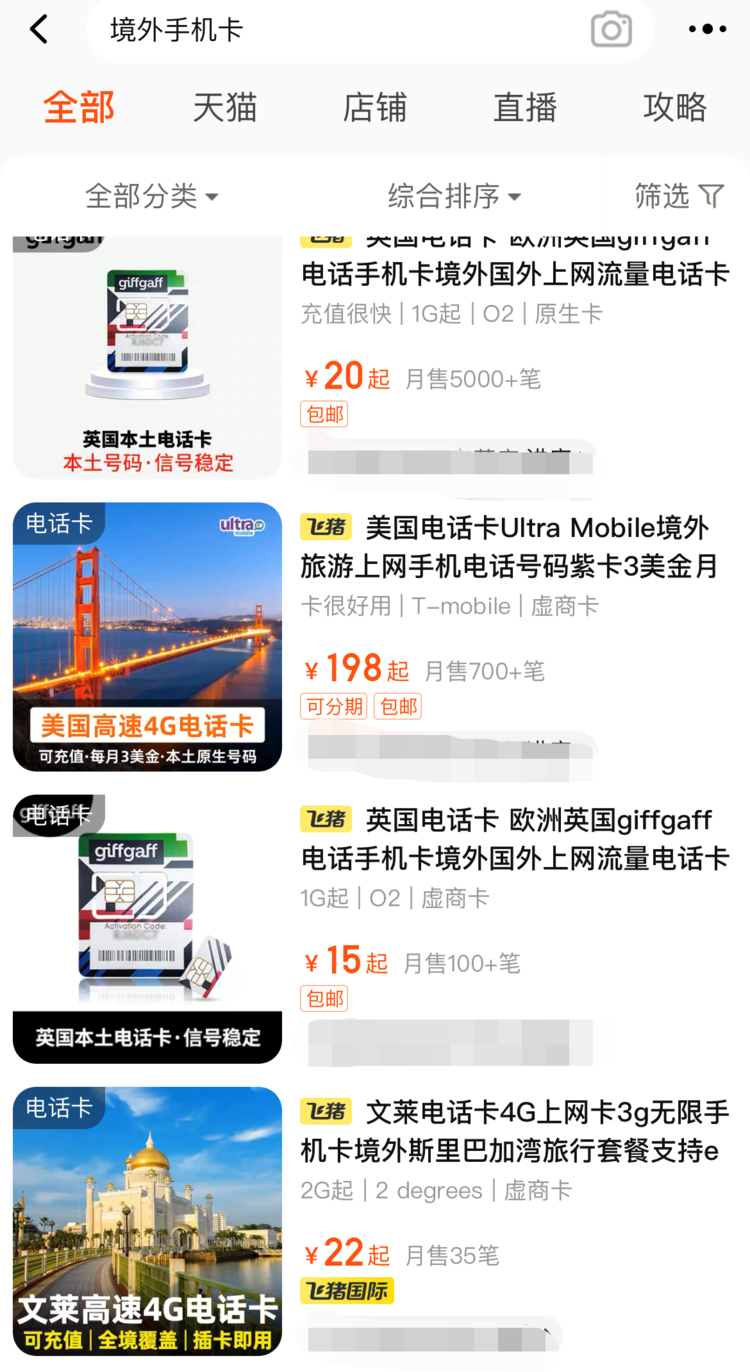Tap the 飞猪 badge on the Brunei SIM listing
Image resolution: width=750 pixels, height=1372 pixels.
point(325,1110)
